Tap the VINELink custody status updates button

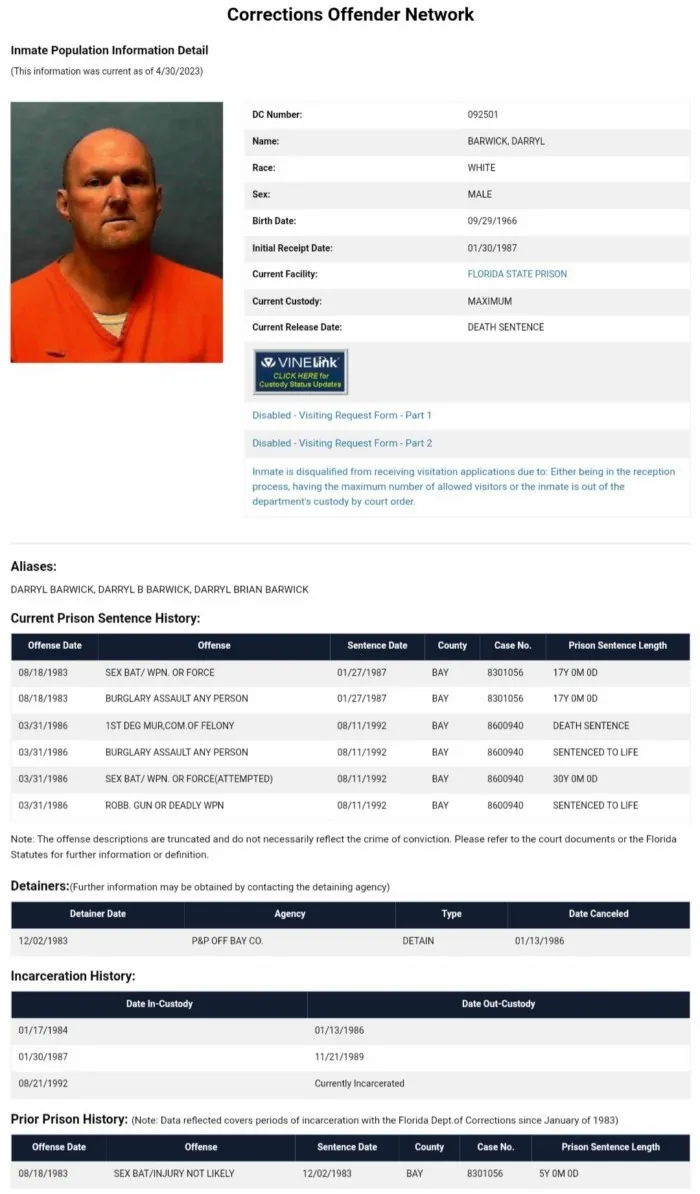[300, 372]
